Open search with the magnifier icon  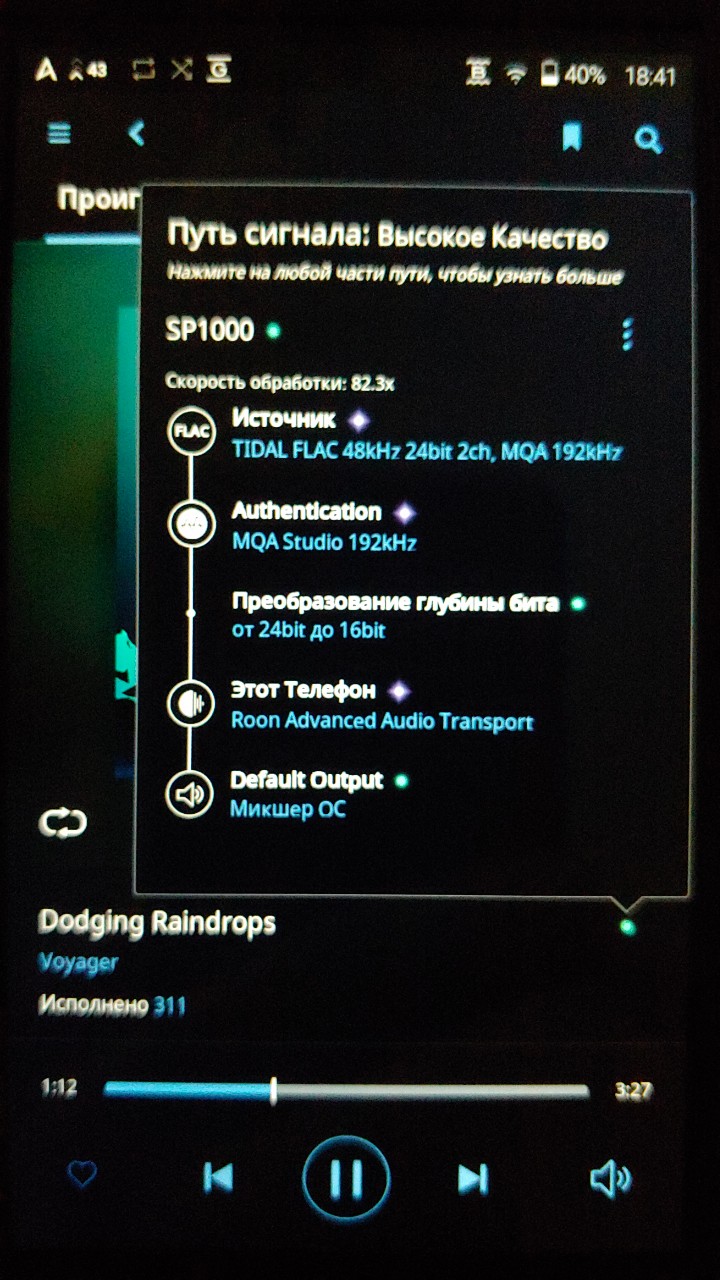click(x=648, y=139)
